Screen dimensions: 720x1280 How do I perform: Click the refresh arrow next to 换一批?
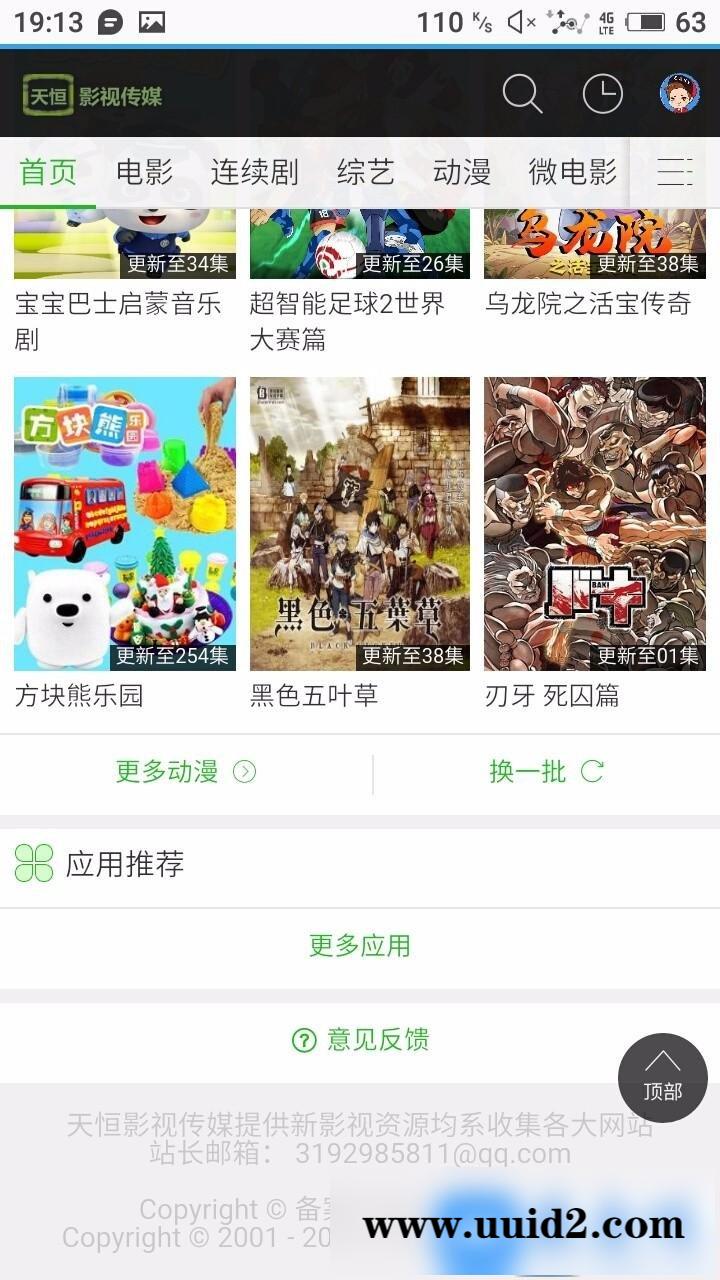point(592,772)
